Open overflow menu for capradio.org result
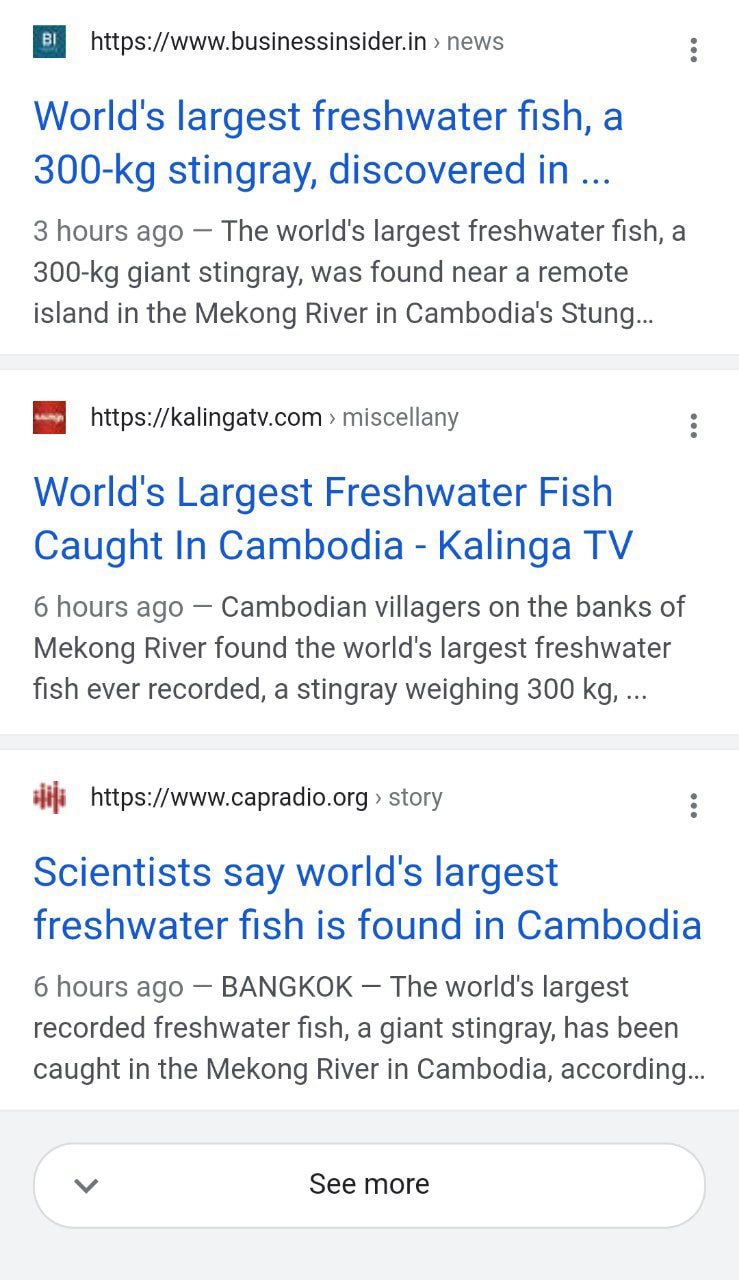The width and height of the screenshot is (739, 1280). pyautogui.click(x=693, y=806)
